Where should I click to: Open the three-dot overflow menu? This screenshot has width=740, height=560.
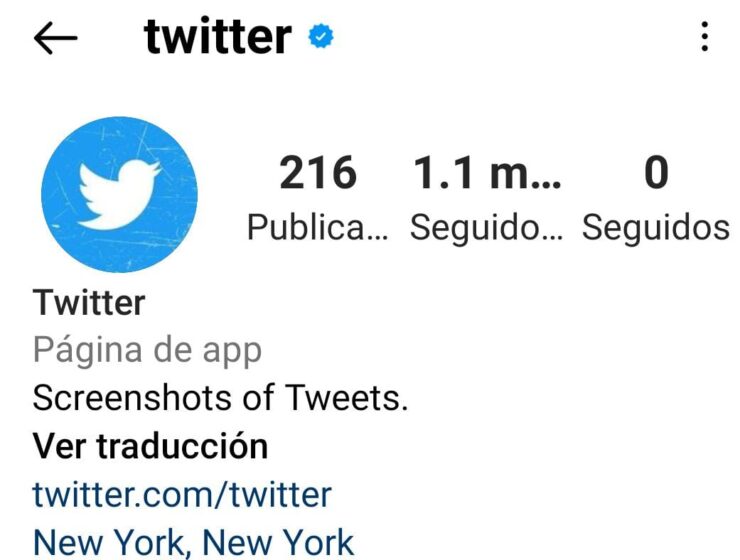705,38
